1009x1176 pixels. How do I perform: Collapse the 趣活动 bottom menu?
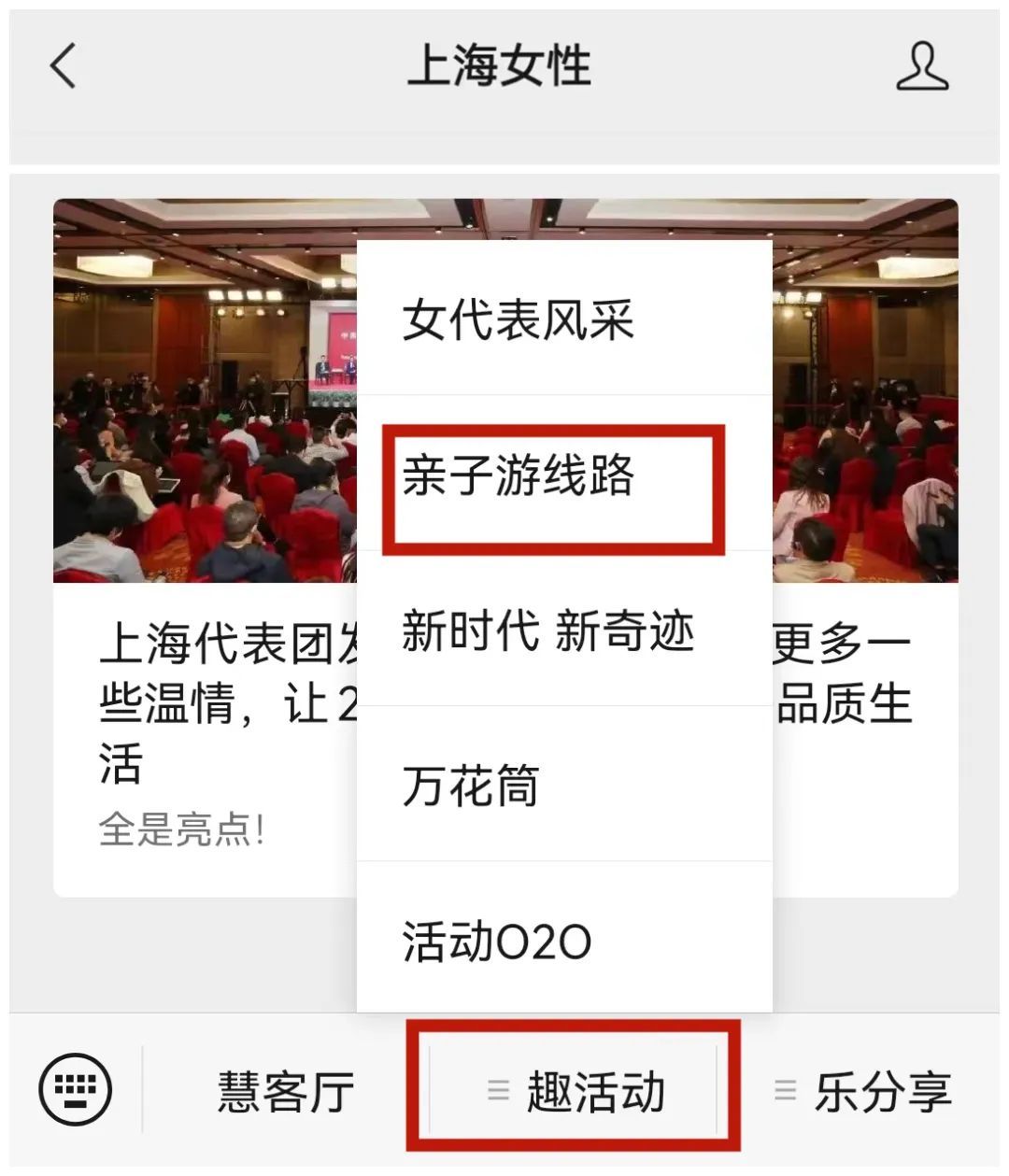575,1091
